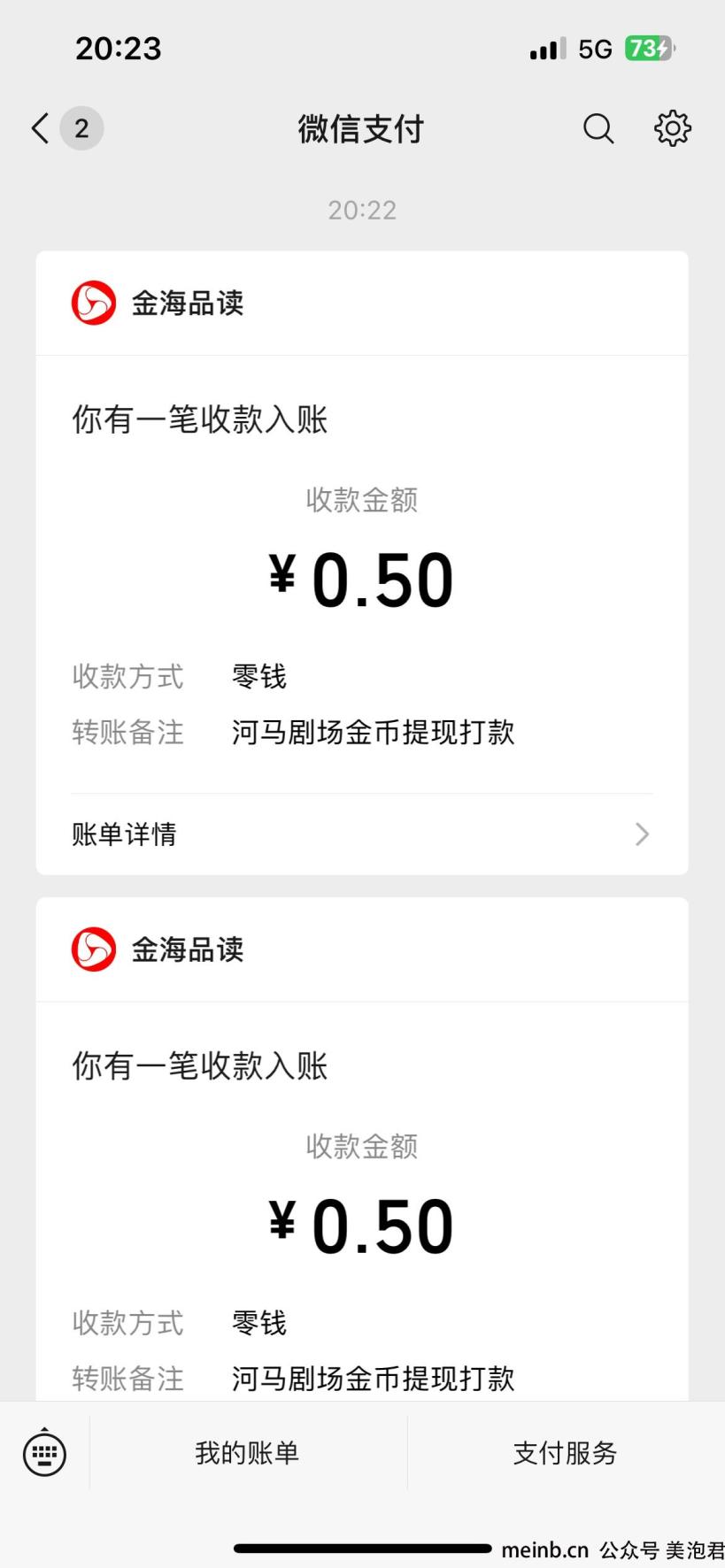725x1568 pixels.
Task: Open search in WeChat Pay chat
Action: point(598,129)
